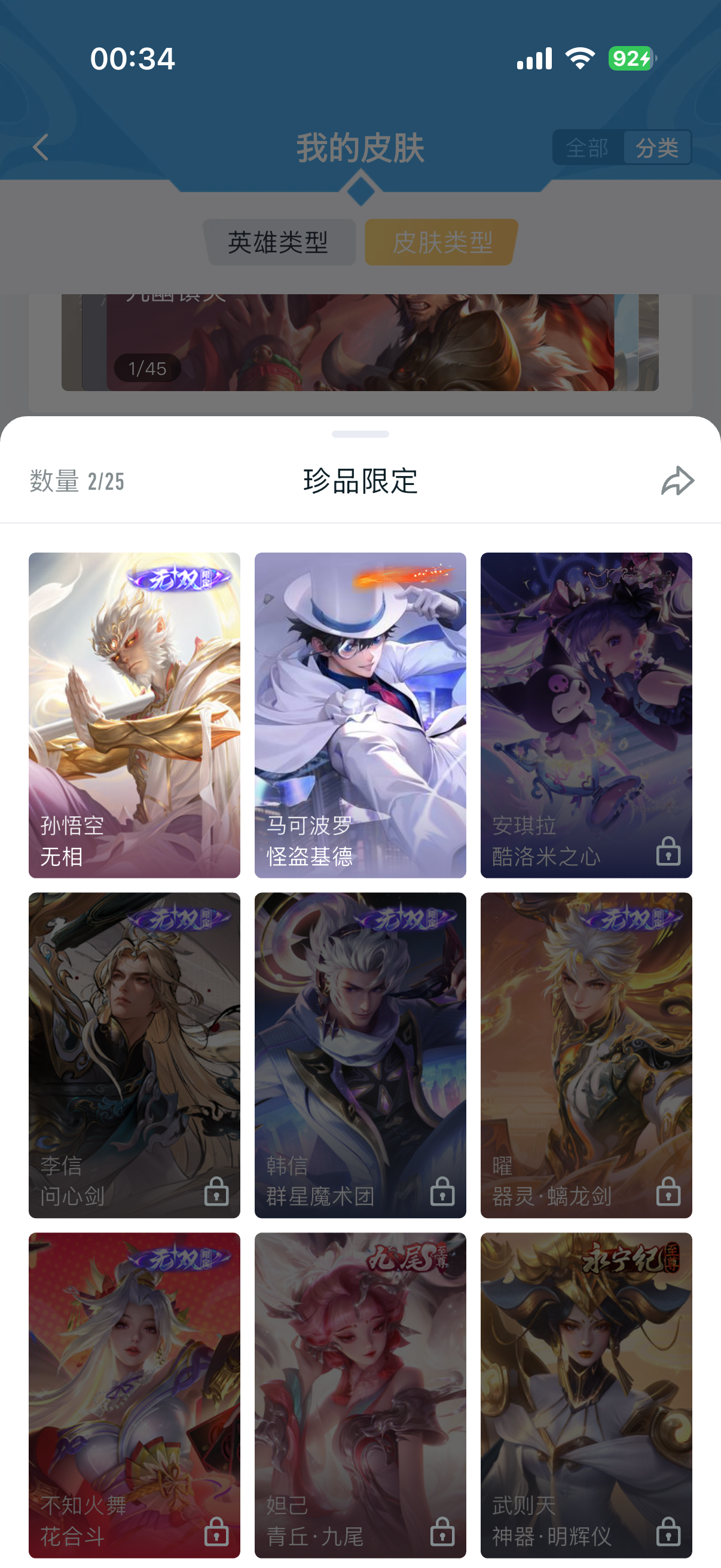Select the 皮肤类型 tab

pyautogui.click(x=442, y=242)
